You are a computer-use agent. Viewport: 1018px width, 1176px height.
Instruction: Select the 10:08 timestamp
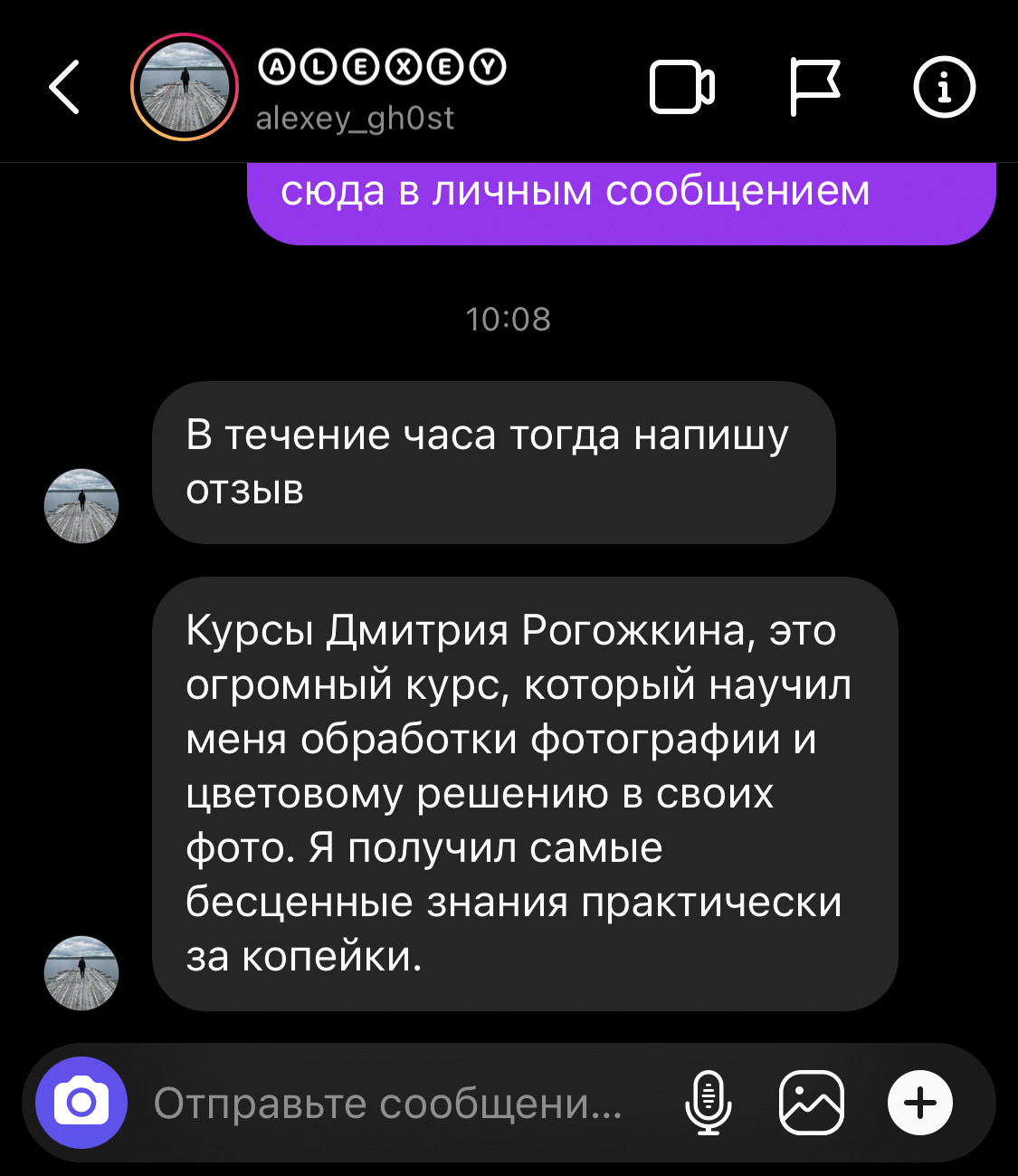[x=509, y=318]
